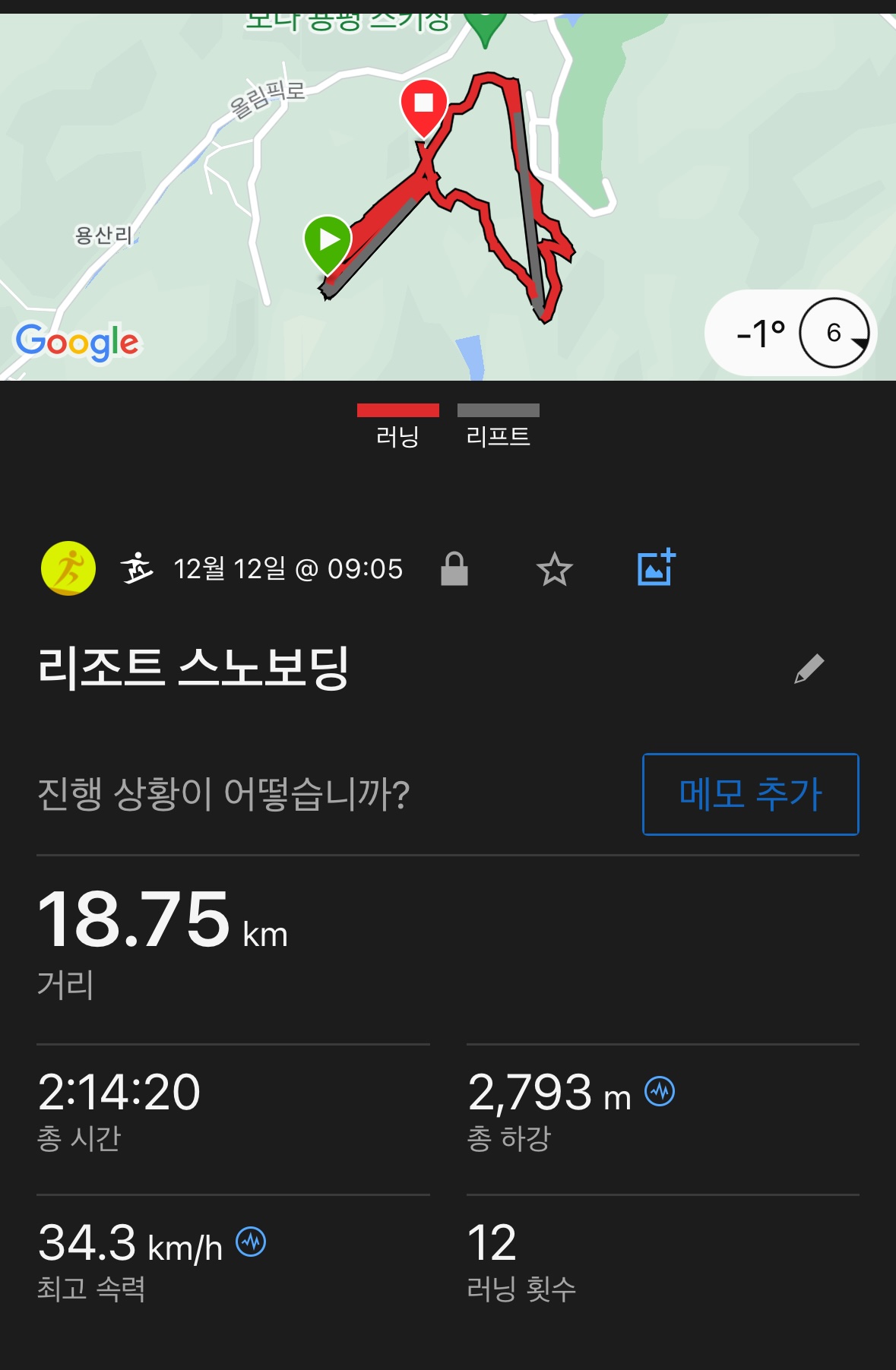Mark this activity as favorite
Viewport: 896px width, 1370px height.
tap(554, 569)
